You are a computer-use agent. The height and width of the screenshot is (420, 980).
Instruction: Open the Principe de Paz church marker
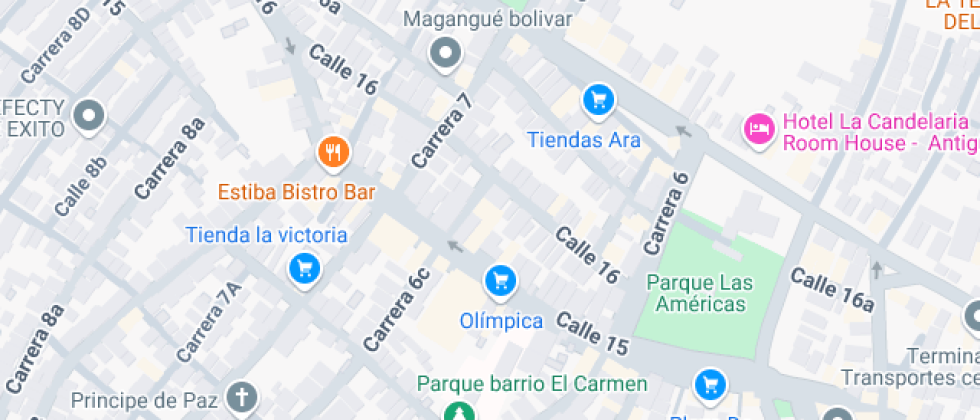click(240, 397)
